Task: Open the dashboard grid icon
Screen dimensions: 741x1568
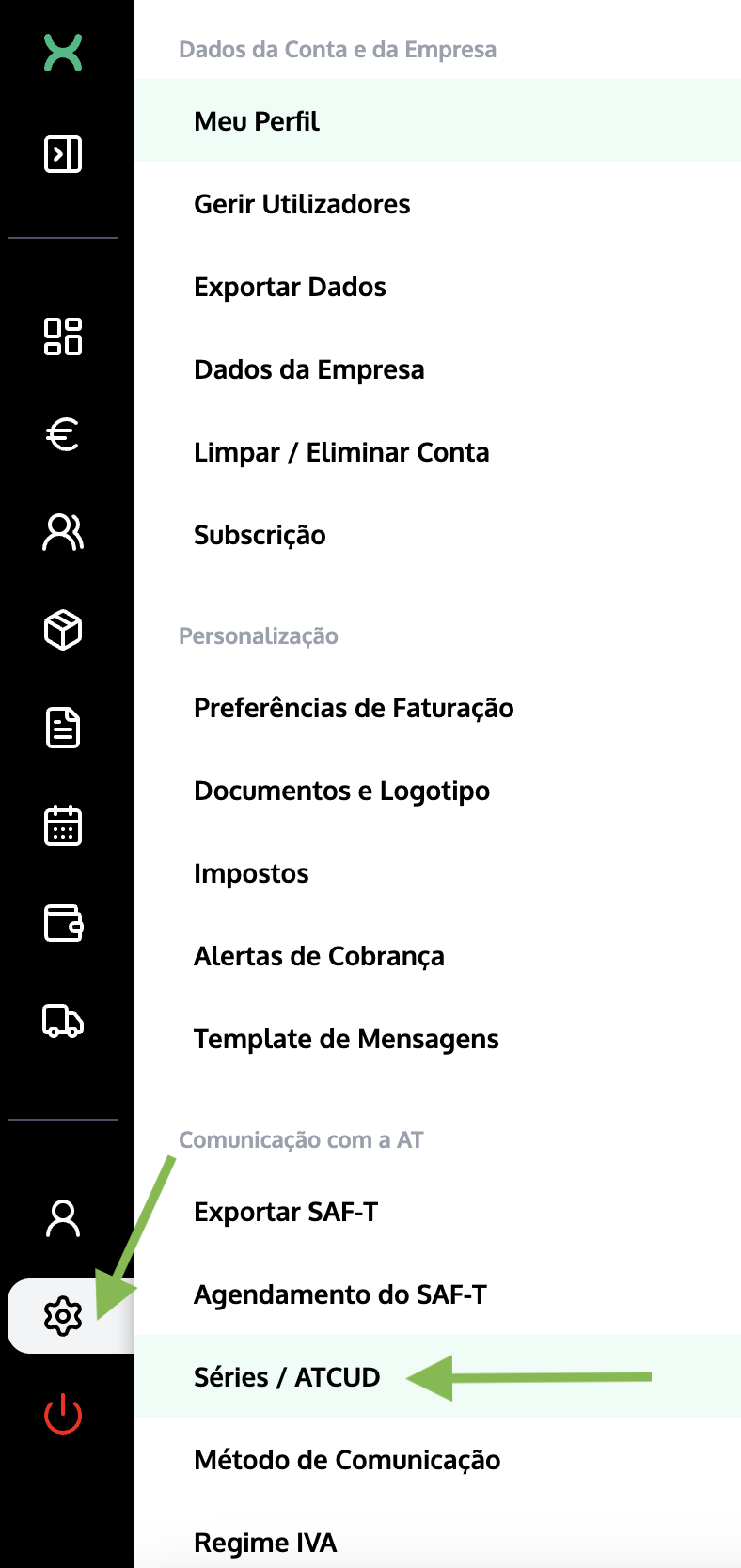Action: point(63,337)
